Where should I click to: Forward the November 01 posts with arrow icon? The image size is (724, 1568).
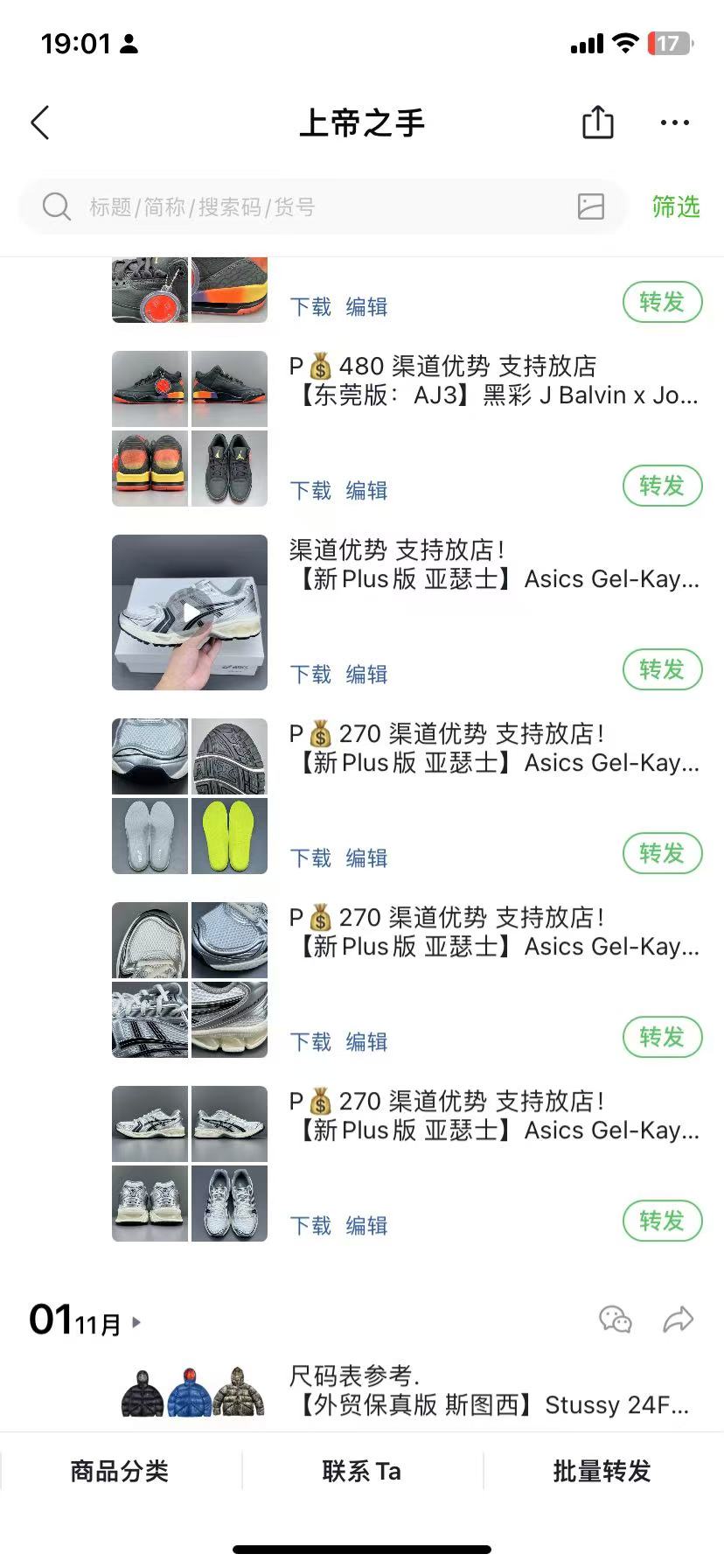pos(678,1319)
